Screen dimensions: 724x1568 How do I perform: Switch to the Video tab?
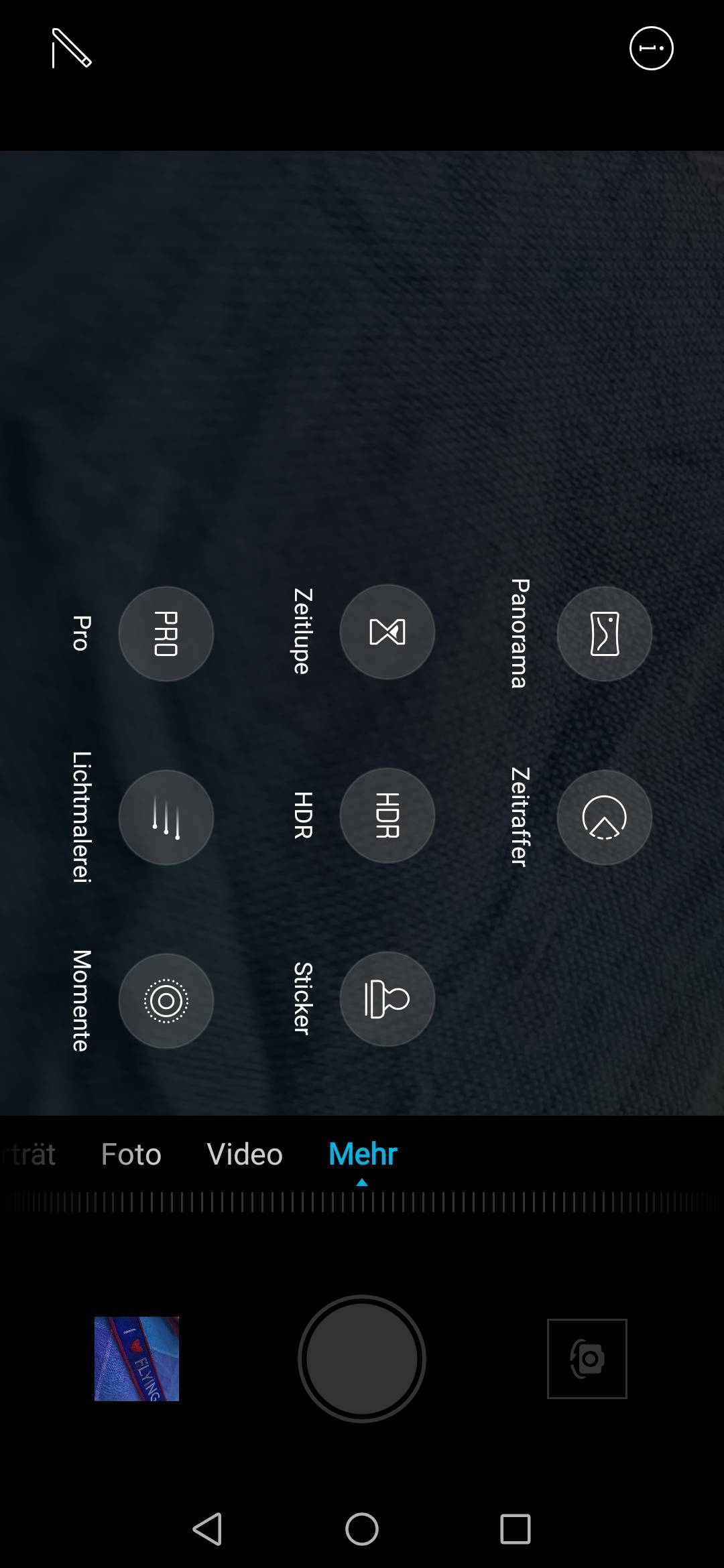(245, 1155)
